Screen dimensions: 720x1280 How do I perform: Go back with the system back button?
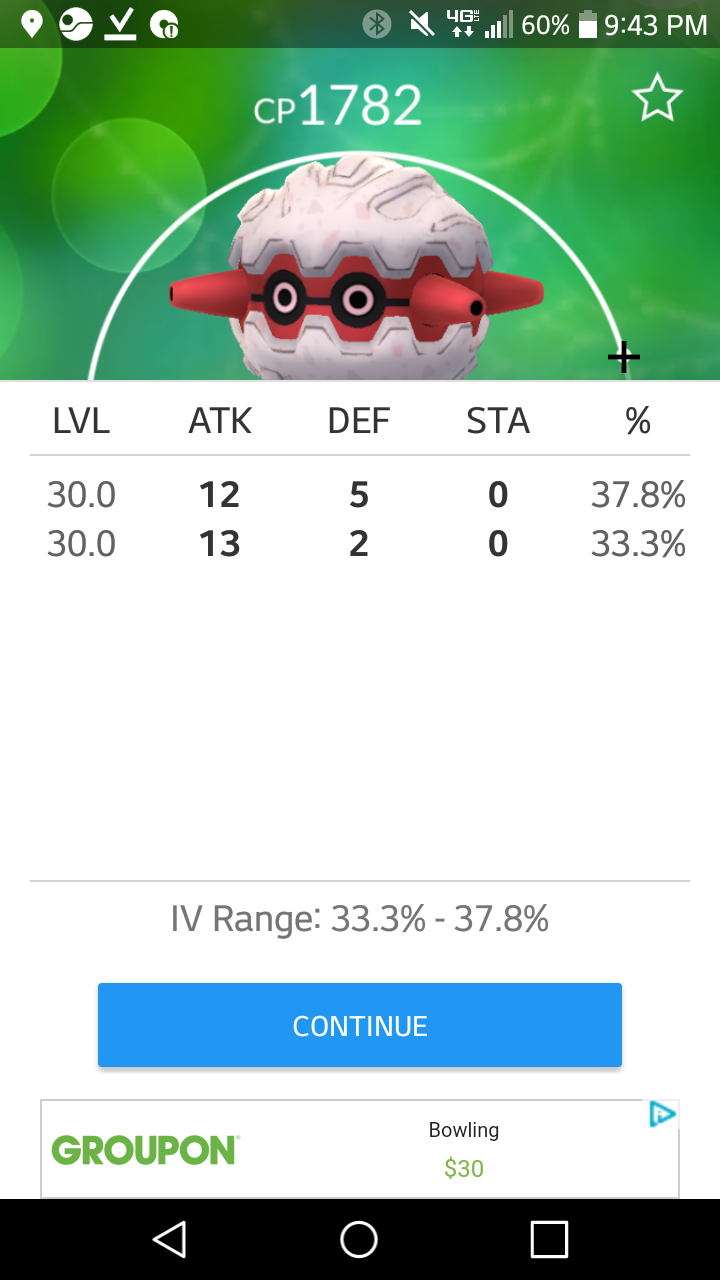[170, 1240]
